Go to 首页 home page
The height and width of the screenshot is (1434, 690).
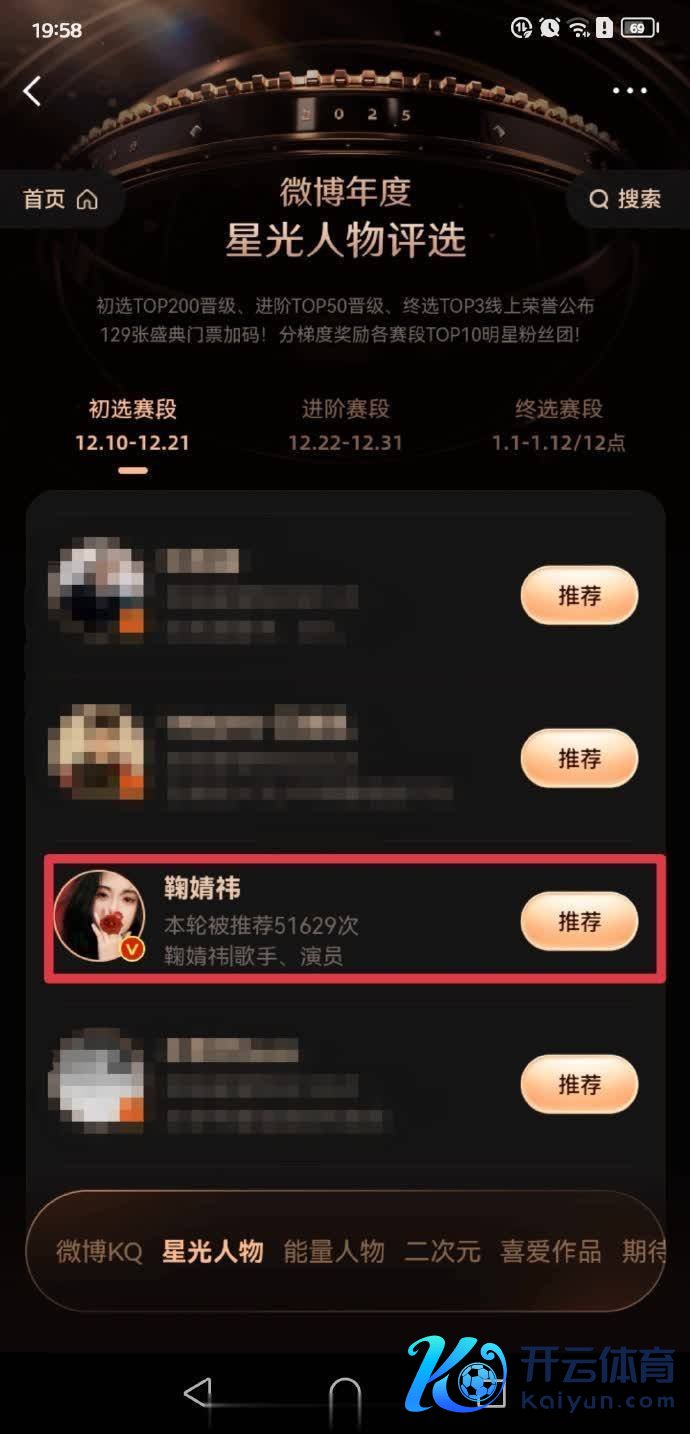61,199
